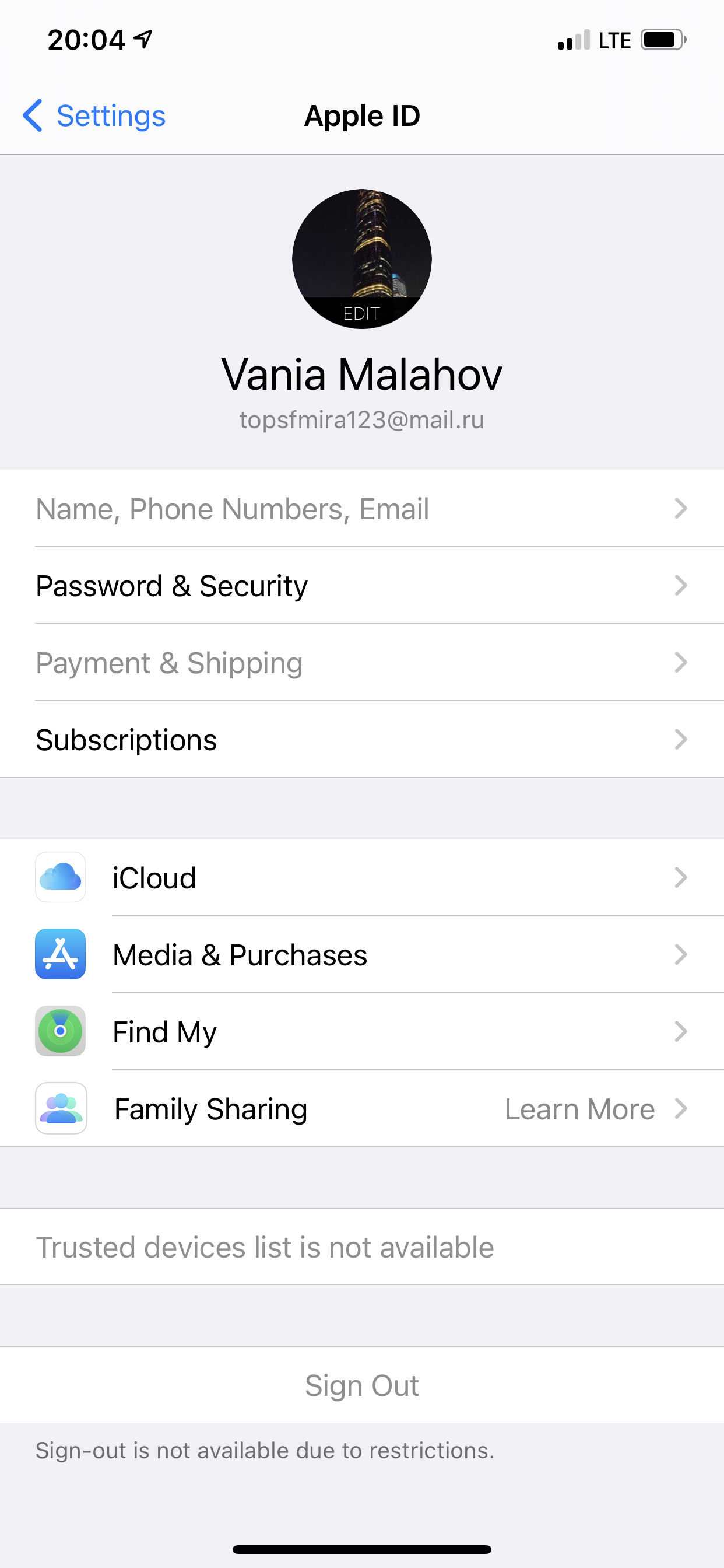Tap Learn More for Family Sharing
724x1568 pixels.
click(579, 1108)
